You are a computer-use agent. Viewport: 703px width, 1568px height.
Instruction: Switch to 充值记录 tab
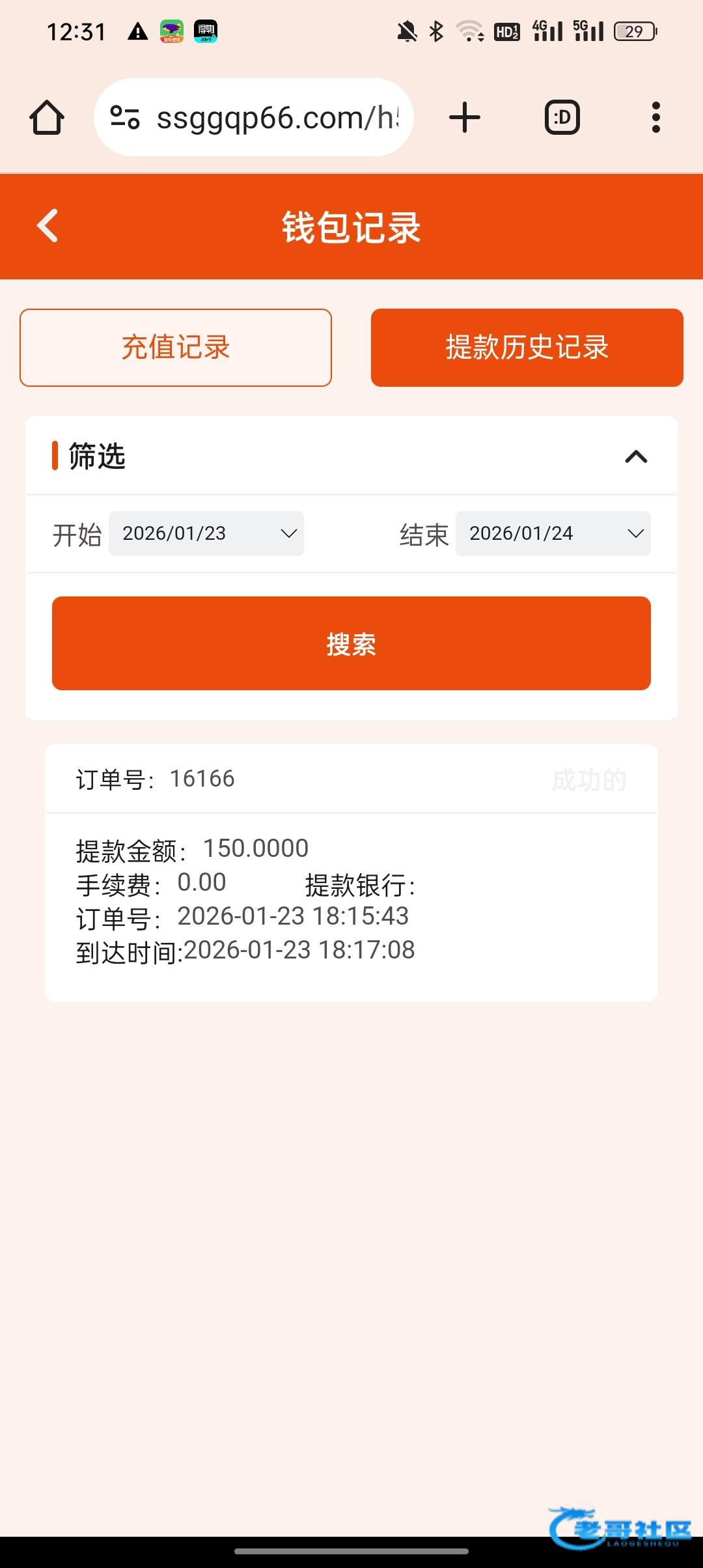tap(176, 348)
